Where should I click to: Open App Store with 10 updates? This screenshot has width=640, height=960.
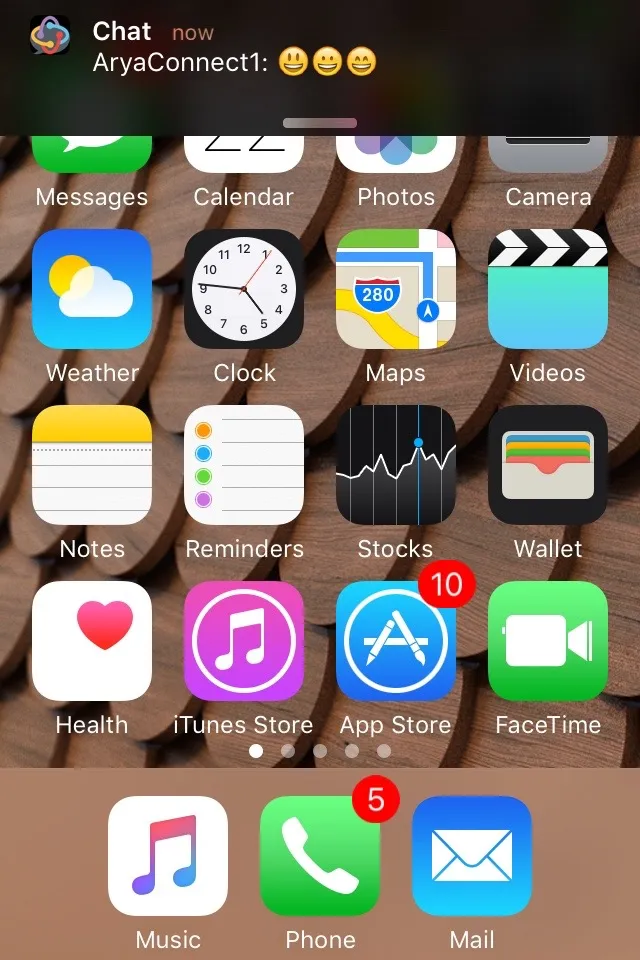[x=396, y=641]
